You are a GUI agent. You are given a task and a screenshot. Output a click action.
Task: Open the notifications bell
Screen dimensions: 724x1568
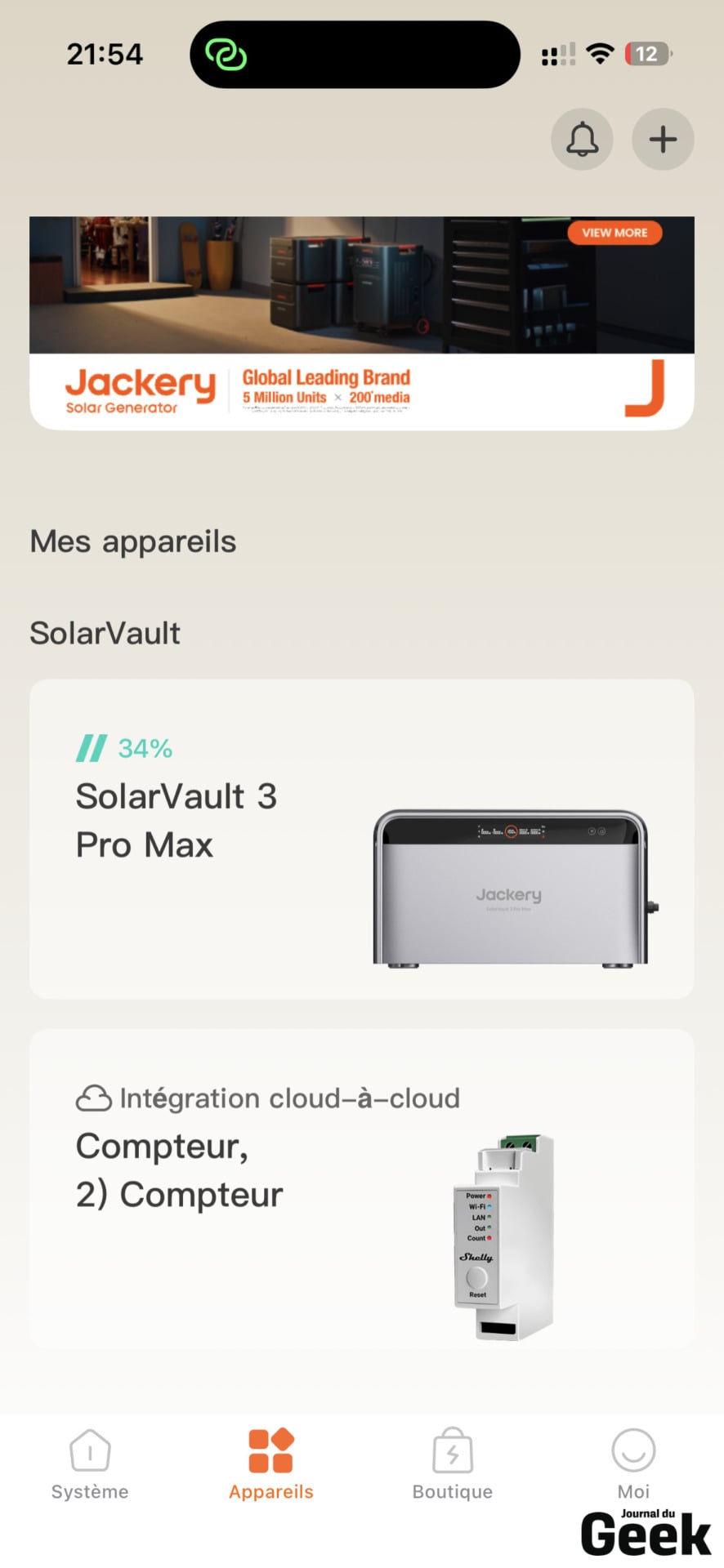(582, 139)
